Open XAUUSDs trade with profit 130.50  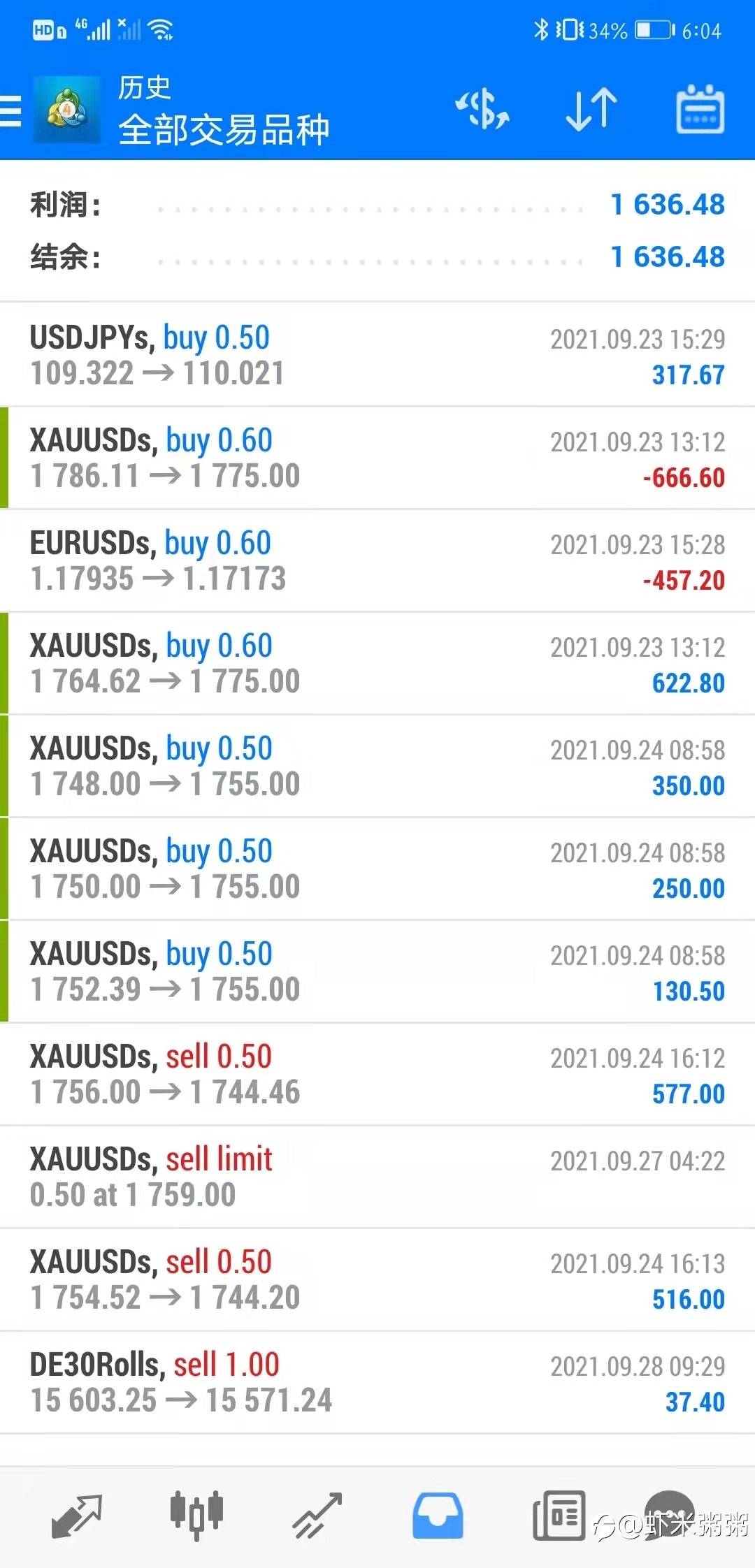pyautogui.click(x=377, y=972)
